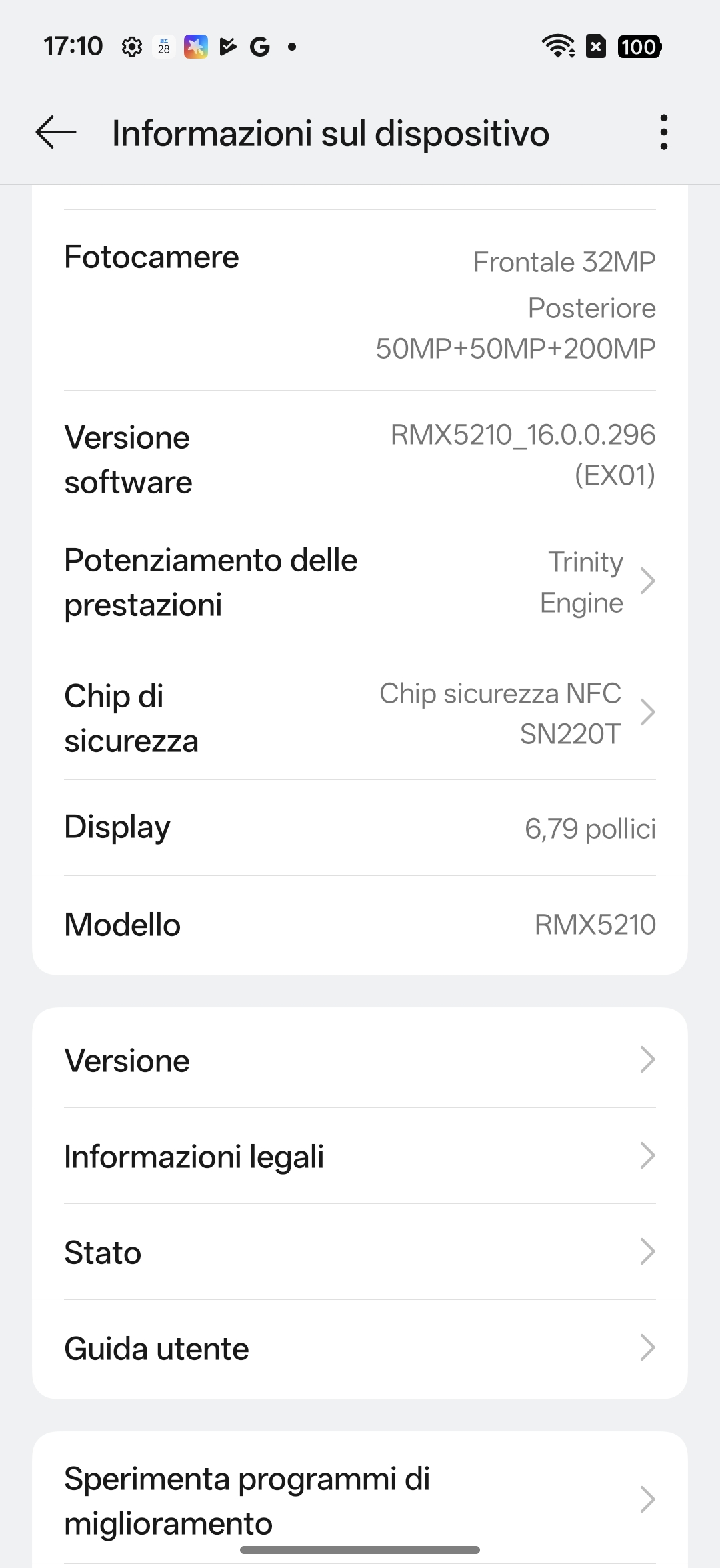Viewport: 720px width, 1568px height.
Task: Open Sperimenta programmi di miglioramento
Action: click(x=360, y=1500)
